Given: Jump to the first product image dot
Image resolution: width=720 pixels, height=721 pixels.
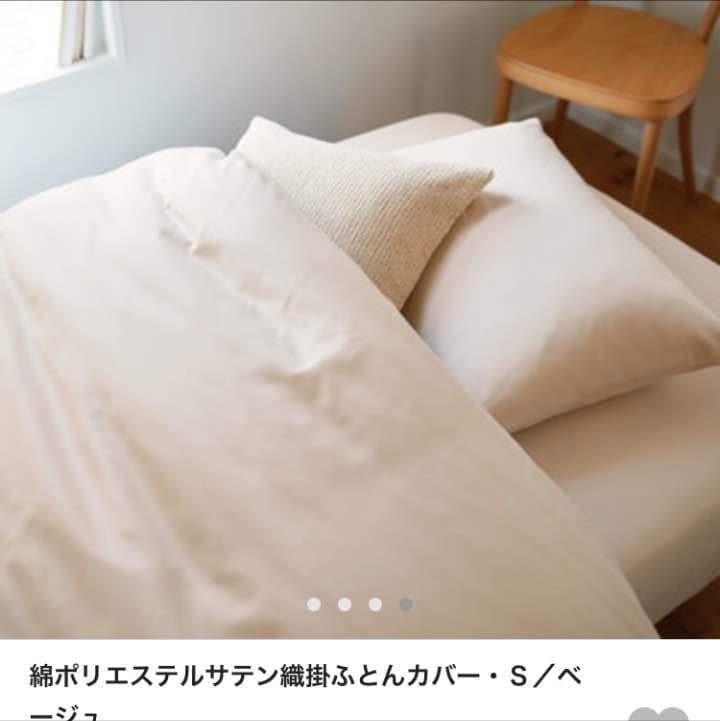Looking at the screenshot, I should (x=314, y=604).
